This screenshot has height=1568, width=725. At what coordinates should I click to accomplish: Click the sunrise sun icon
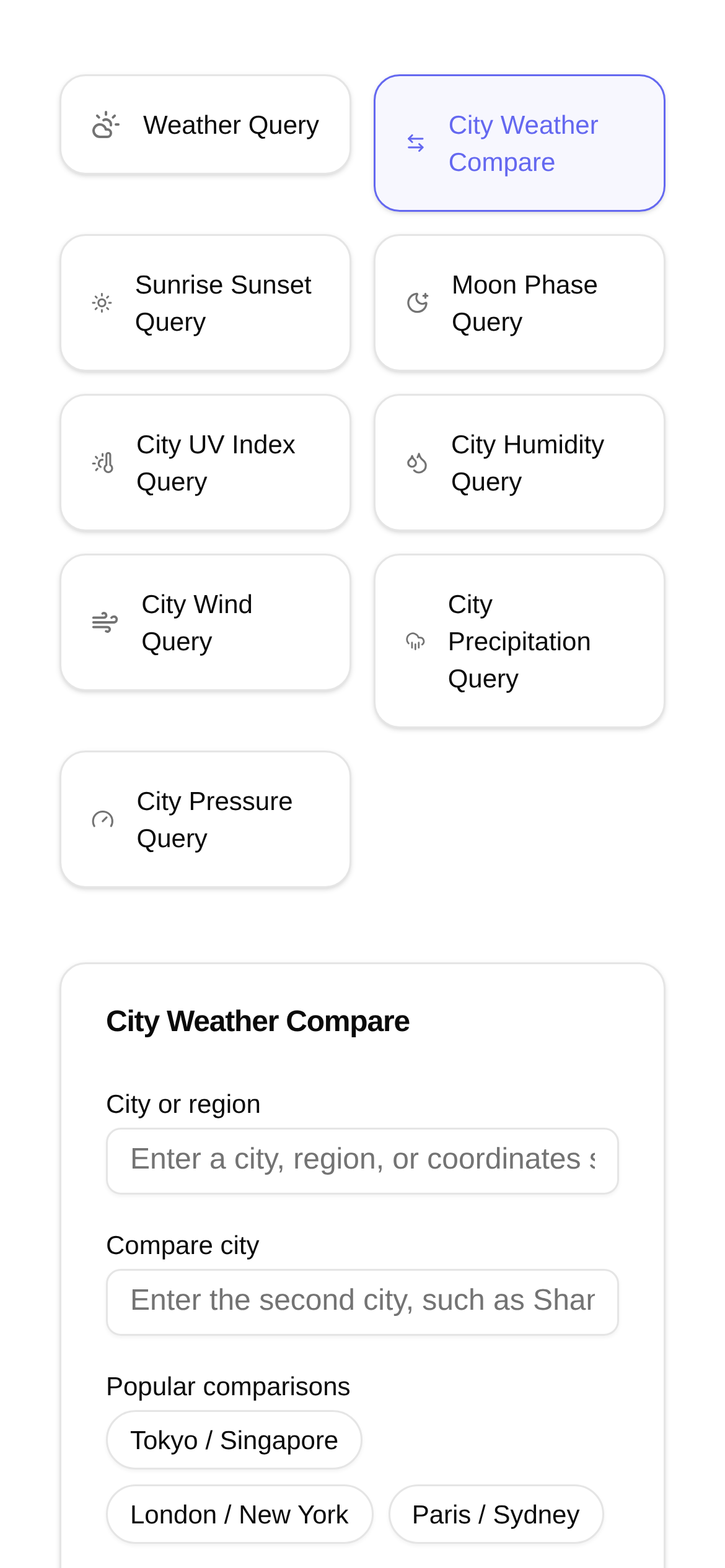click(102, 303)
